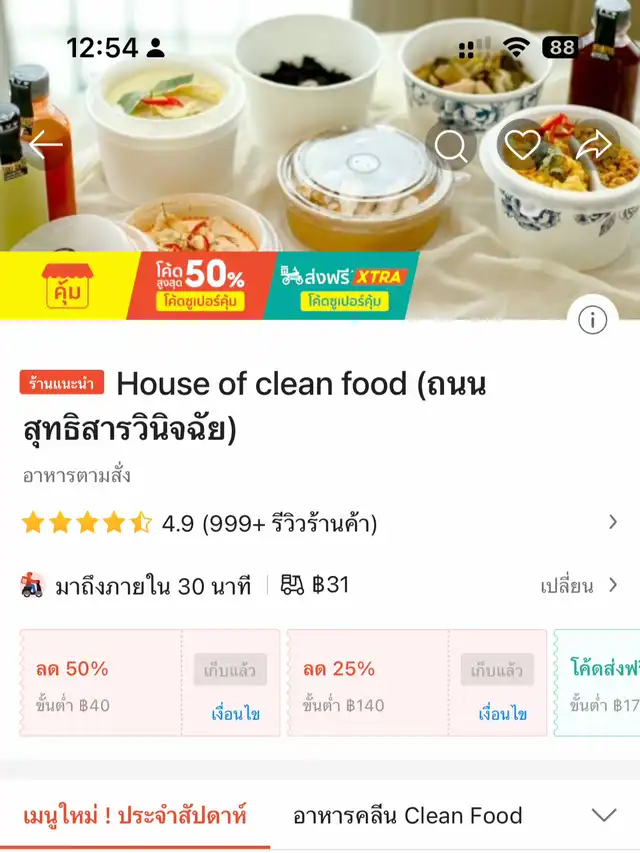This screenshot has width=640, height=853.
Task: Share this restaurant page
Action: pyautogui.click(x=594, y=146)
